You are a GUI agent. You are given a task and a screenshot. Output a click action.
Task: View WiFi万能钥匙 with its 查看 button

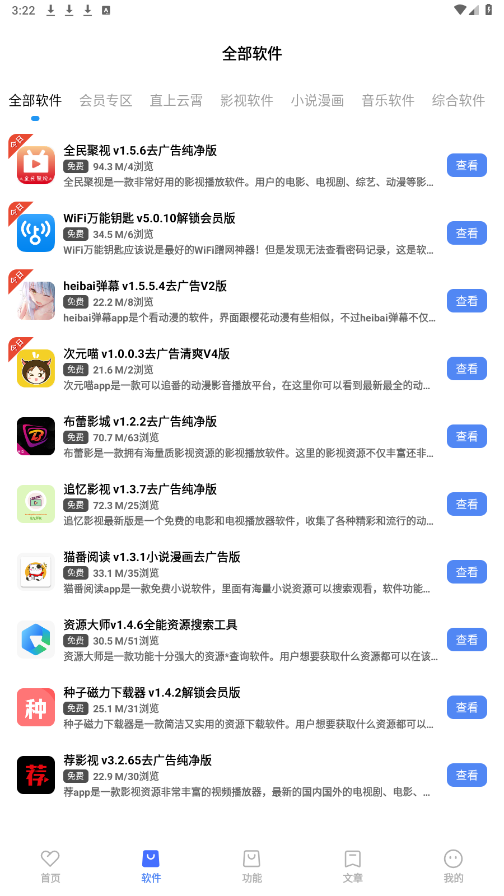tap(467, 233)
